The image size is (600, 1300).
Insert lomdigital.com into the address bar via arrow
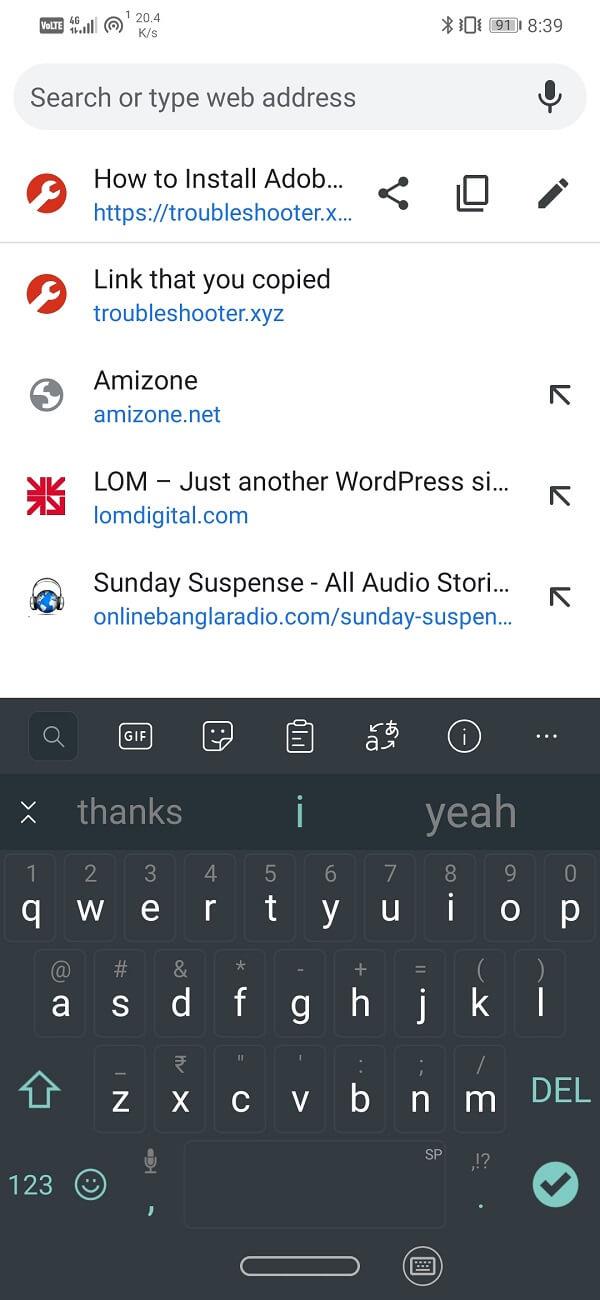click(x=560, y=495)
